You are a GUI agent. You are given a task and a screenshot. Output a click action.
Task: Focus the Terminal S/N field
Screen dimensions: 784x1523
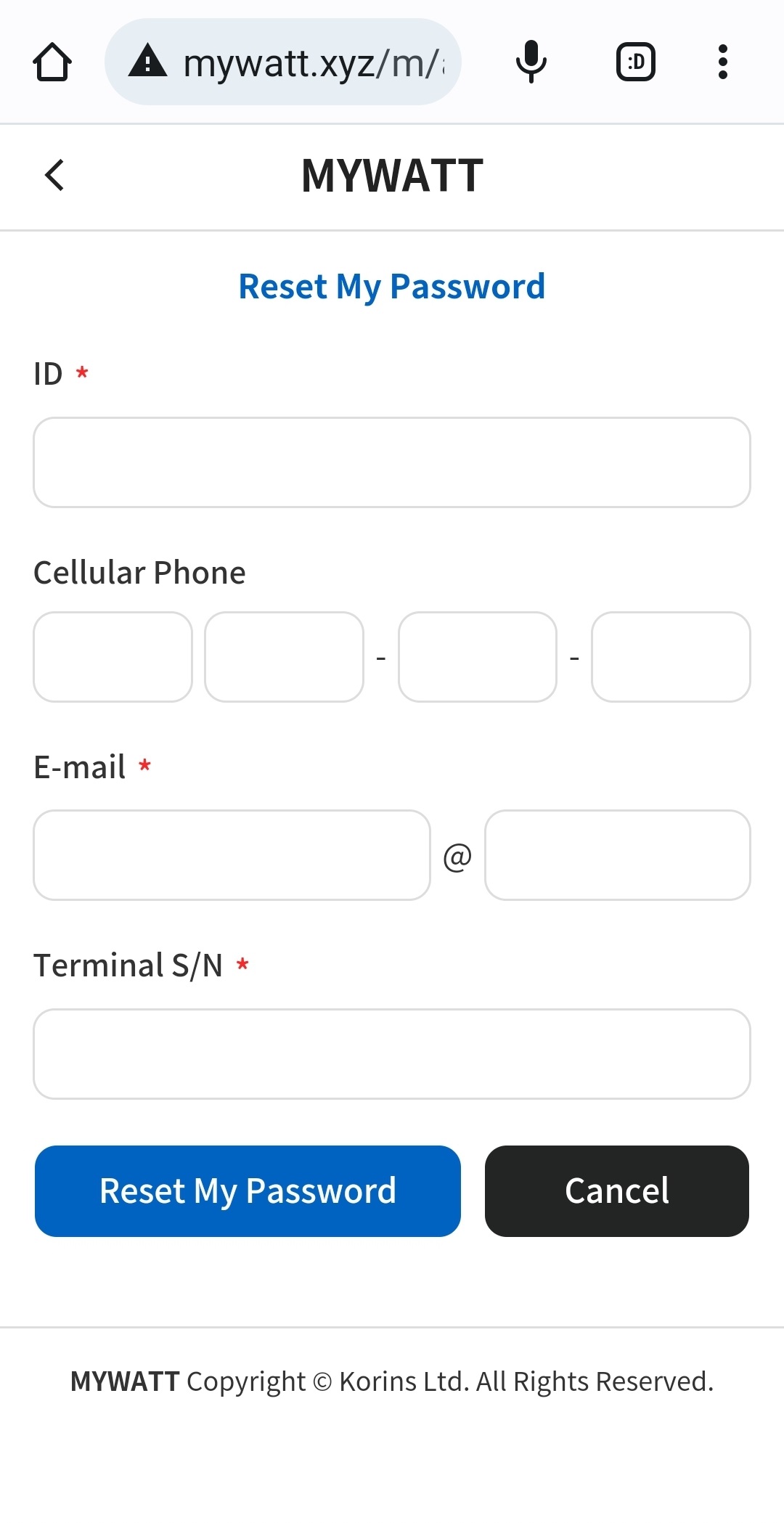tap(392, 1054)
